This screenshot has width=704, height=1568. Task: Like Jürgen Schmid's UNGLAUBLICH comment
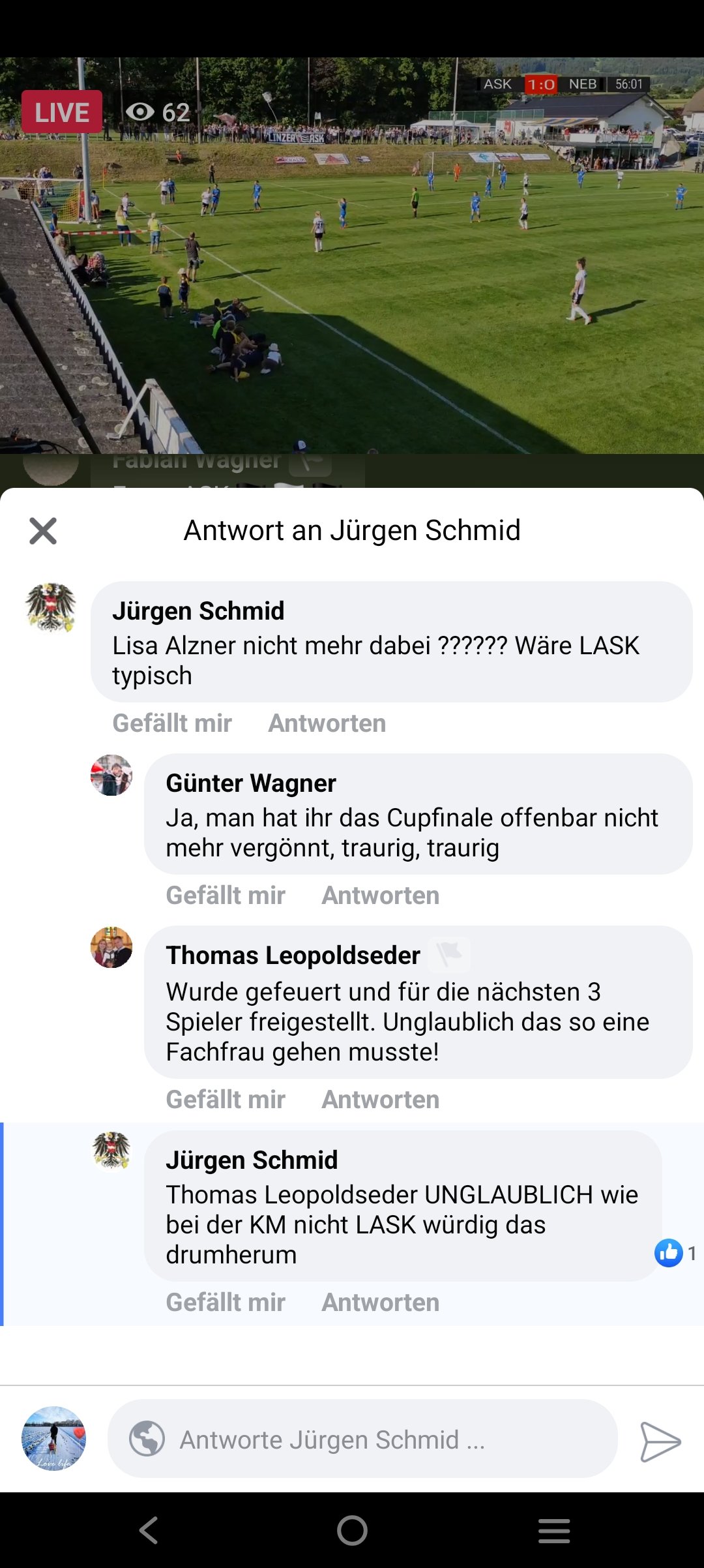pos(226,1303)
